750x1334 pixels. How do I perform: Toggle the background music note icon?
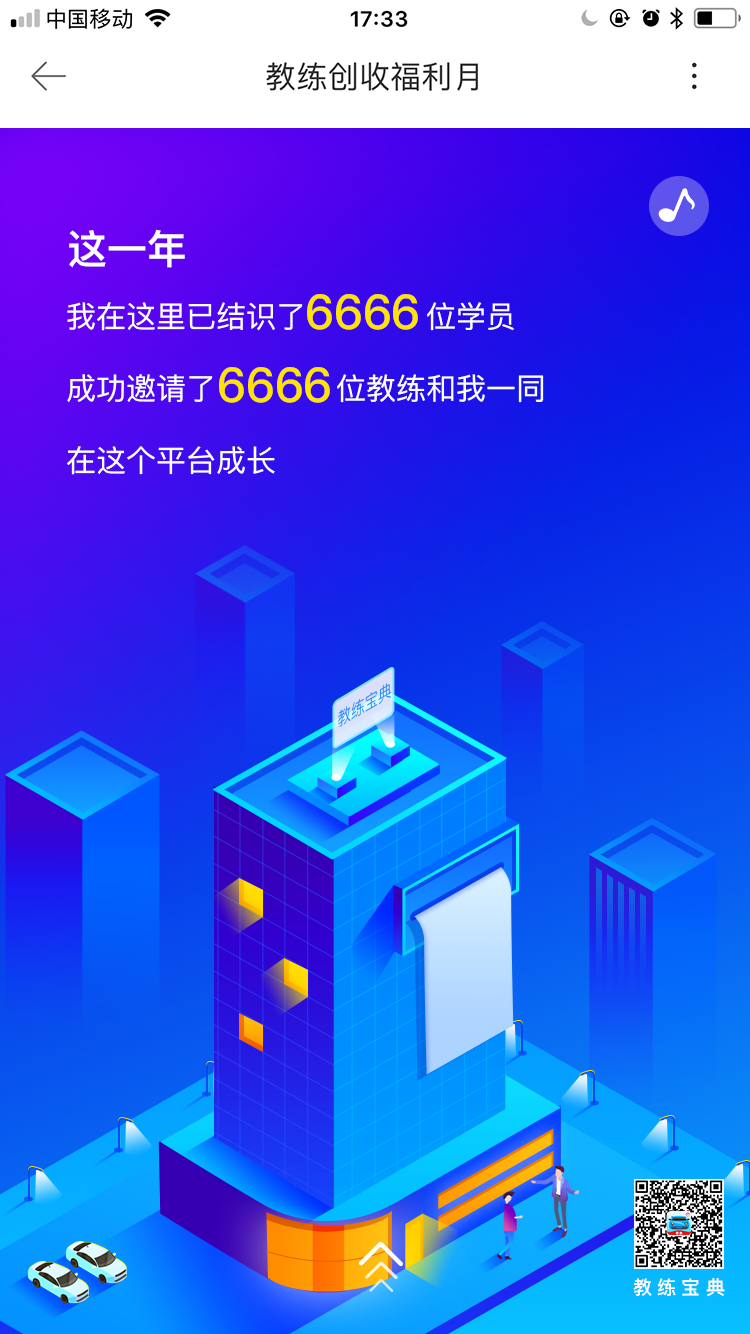click(679, 206)
